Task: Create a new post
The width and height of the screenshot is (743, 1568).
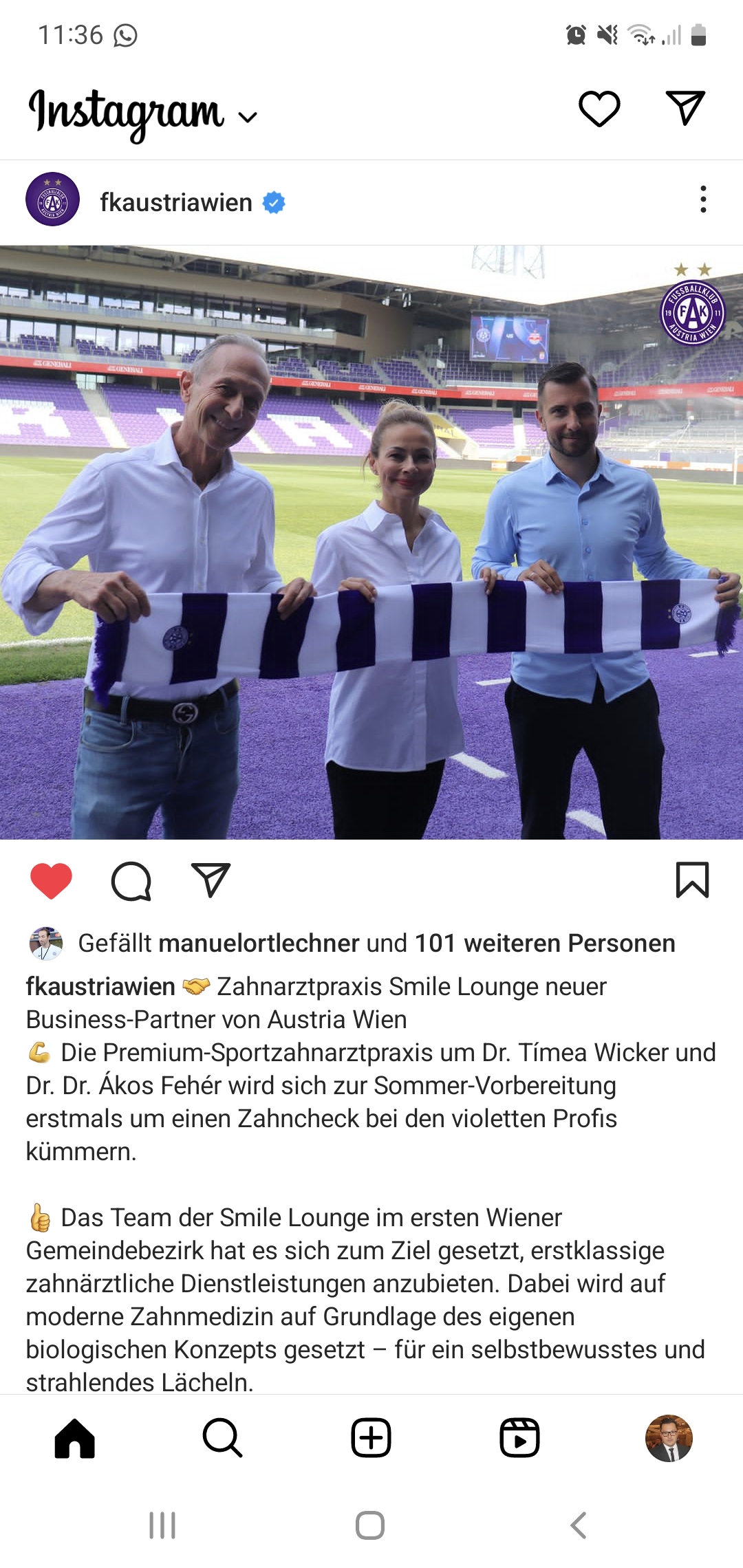Action: coord(371,1438)
